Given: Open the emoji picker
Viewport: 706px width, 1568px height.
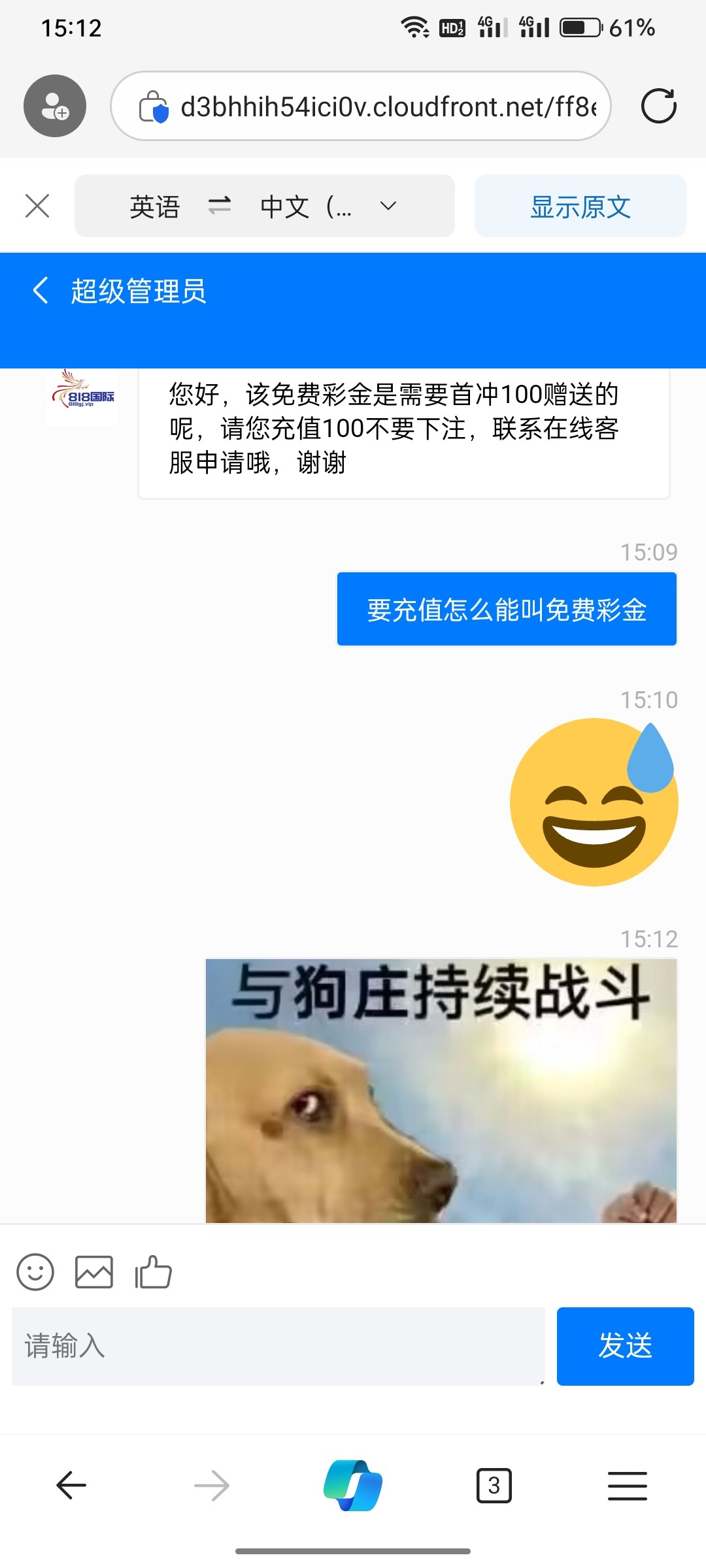Looking at the screenshot, I should 35,1272.
